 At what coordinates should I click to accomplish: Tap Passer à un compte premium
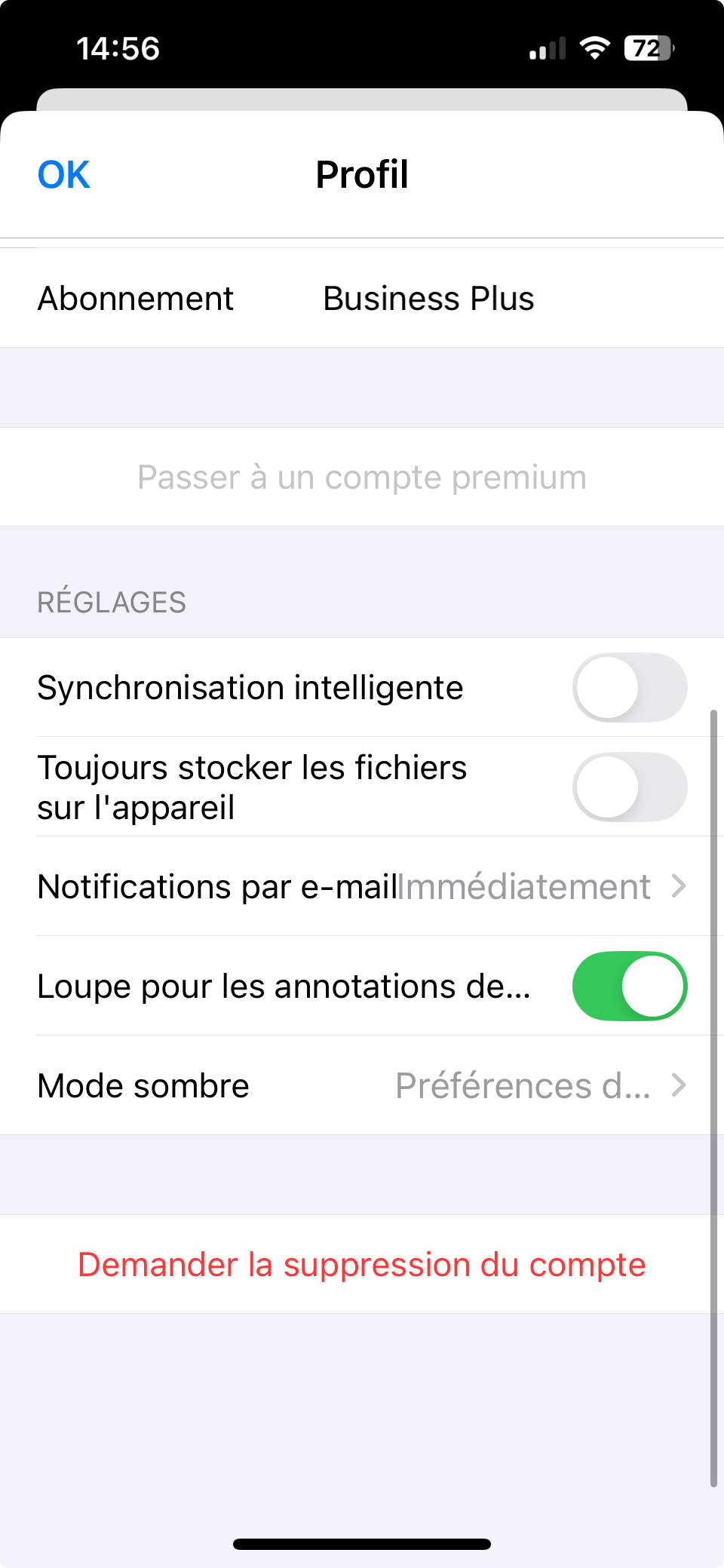pyautogui.click(x=362, y=477)
